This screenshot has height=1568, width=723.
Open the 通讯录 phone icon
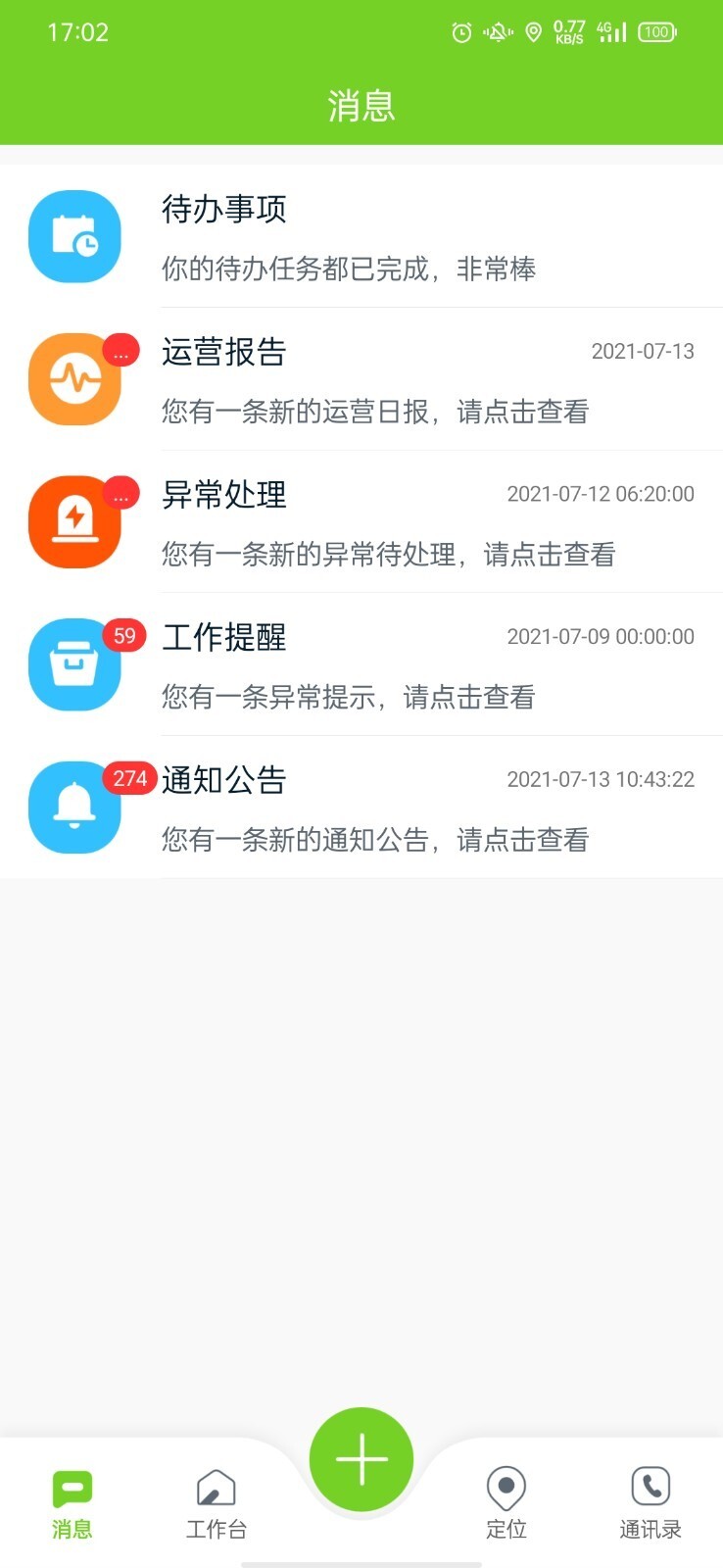tap(650, 1492)
